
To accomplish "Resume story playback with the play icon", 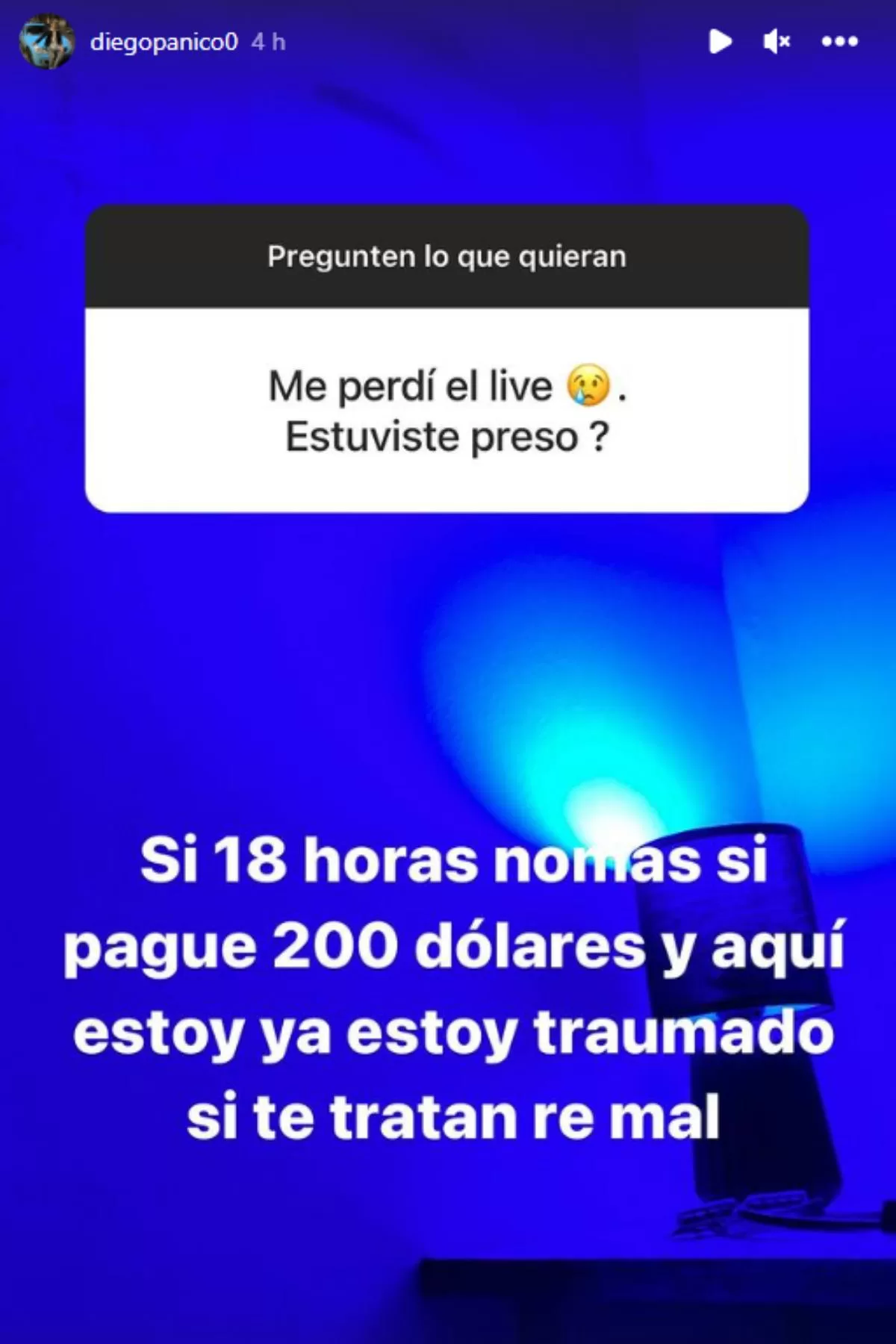I will 720,42.
